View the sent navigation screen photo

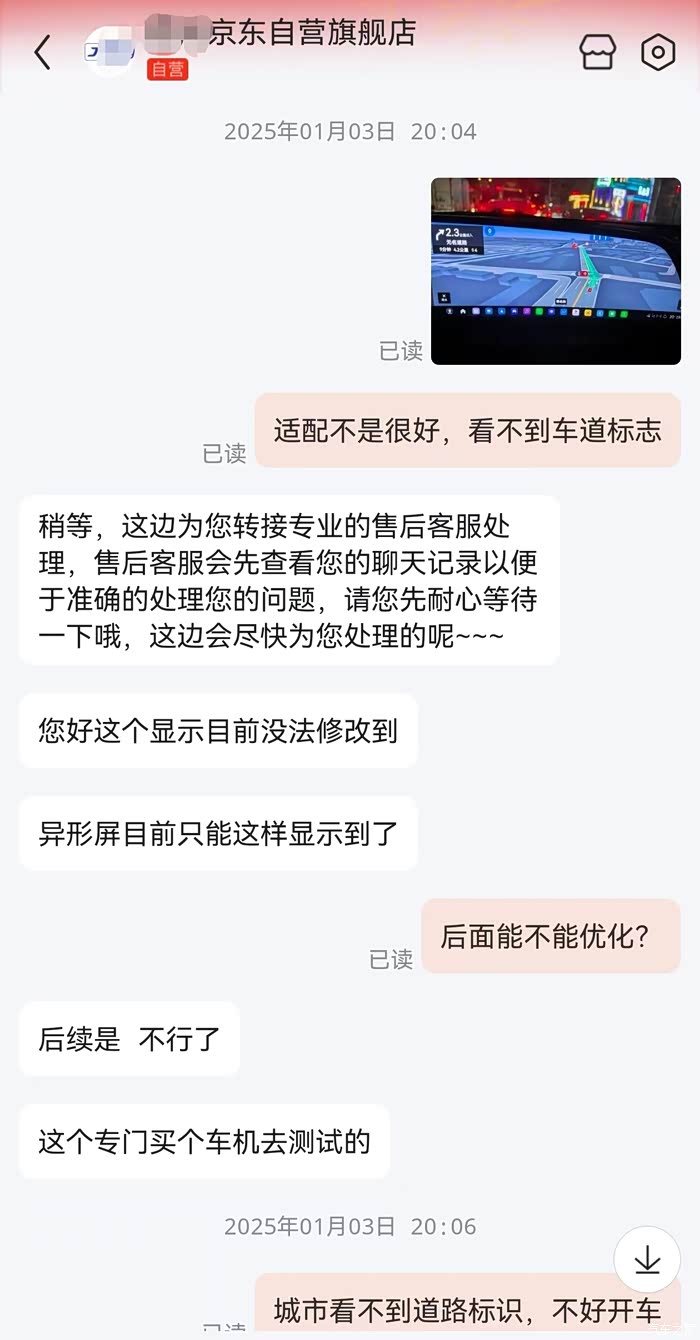556,271
